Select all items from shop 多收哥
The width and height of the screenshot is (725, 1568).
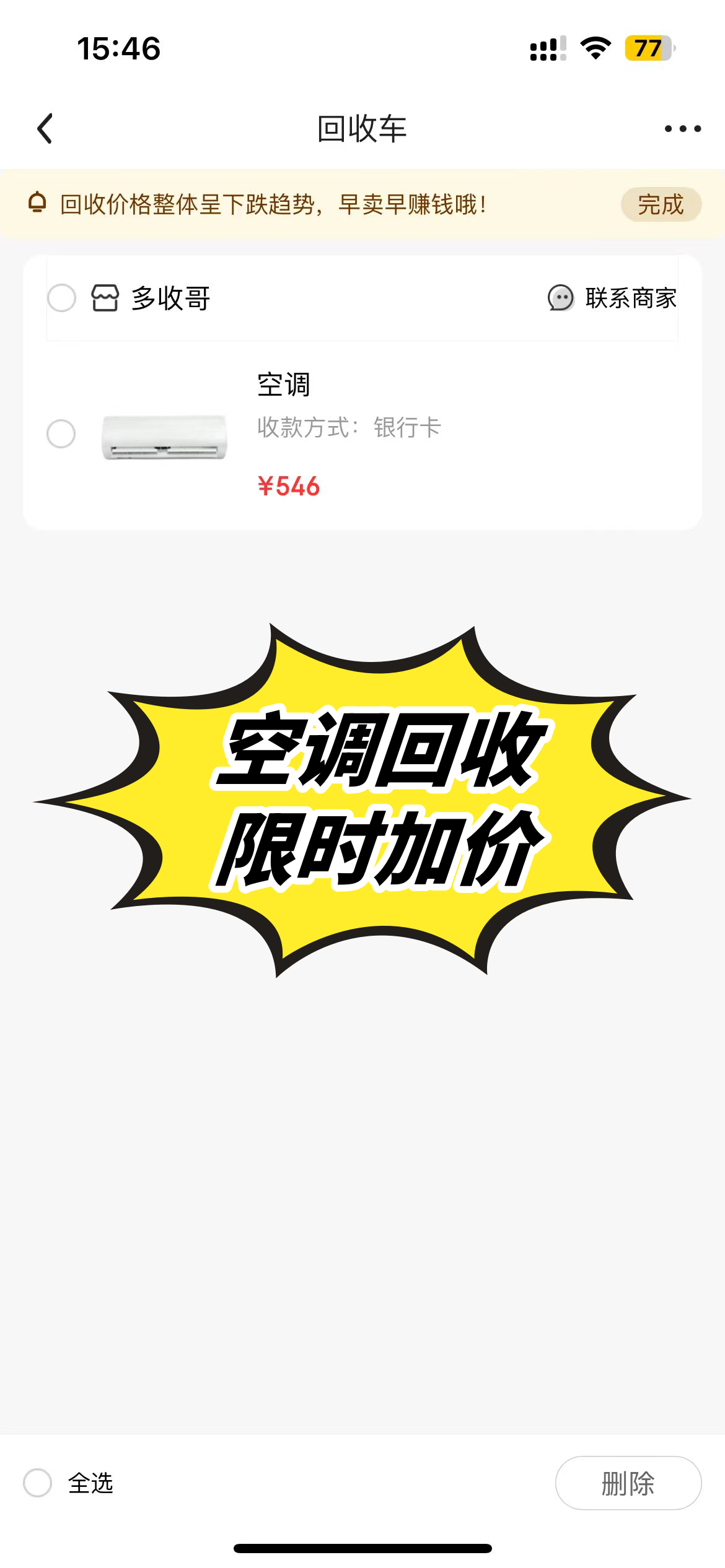pos(61,298)
